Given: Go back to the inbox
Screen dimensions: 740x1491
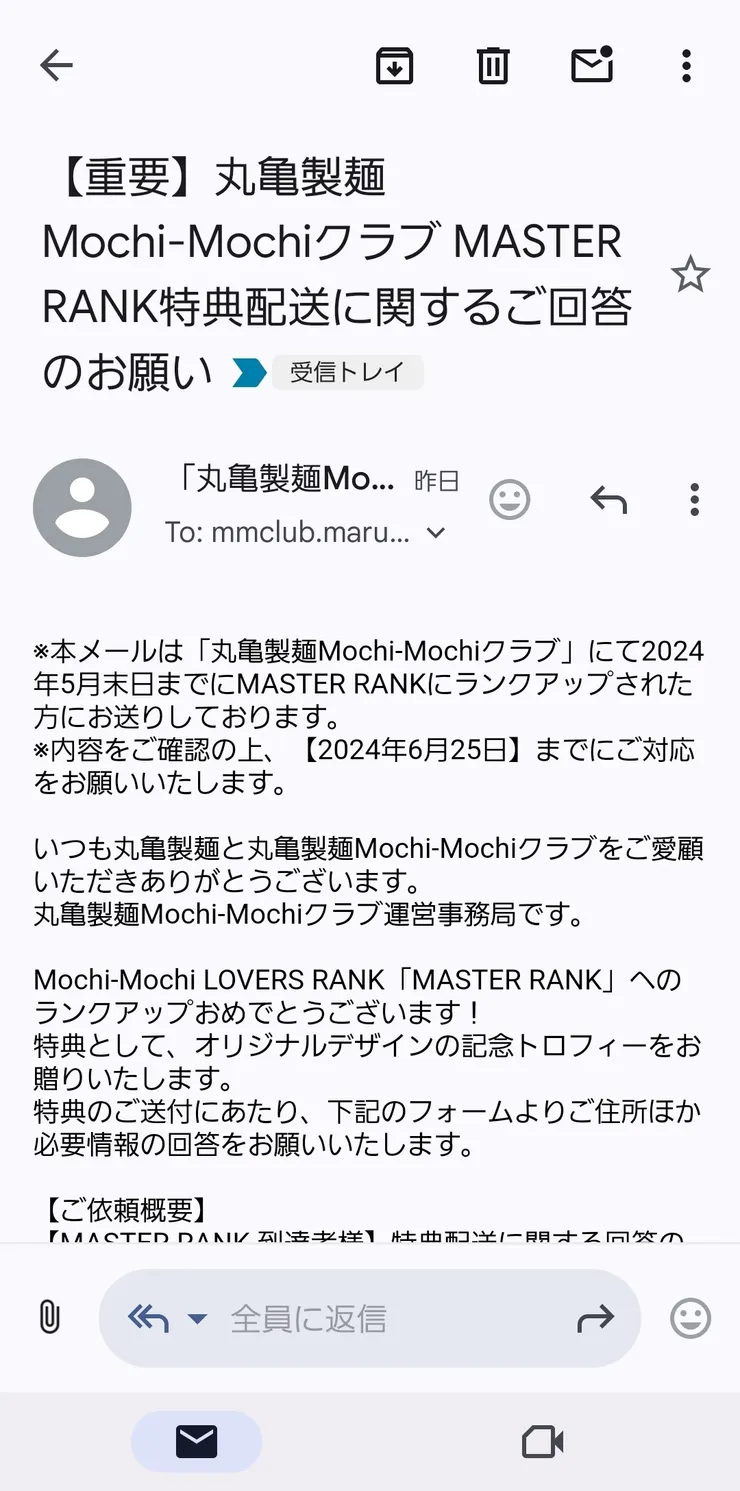Looking at the screenshot, I should [56, 65].
